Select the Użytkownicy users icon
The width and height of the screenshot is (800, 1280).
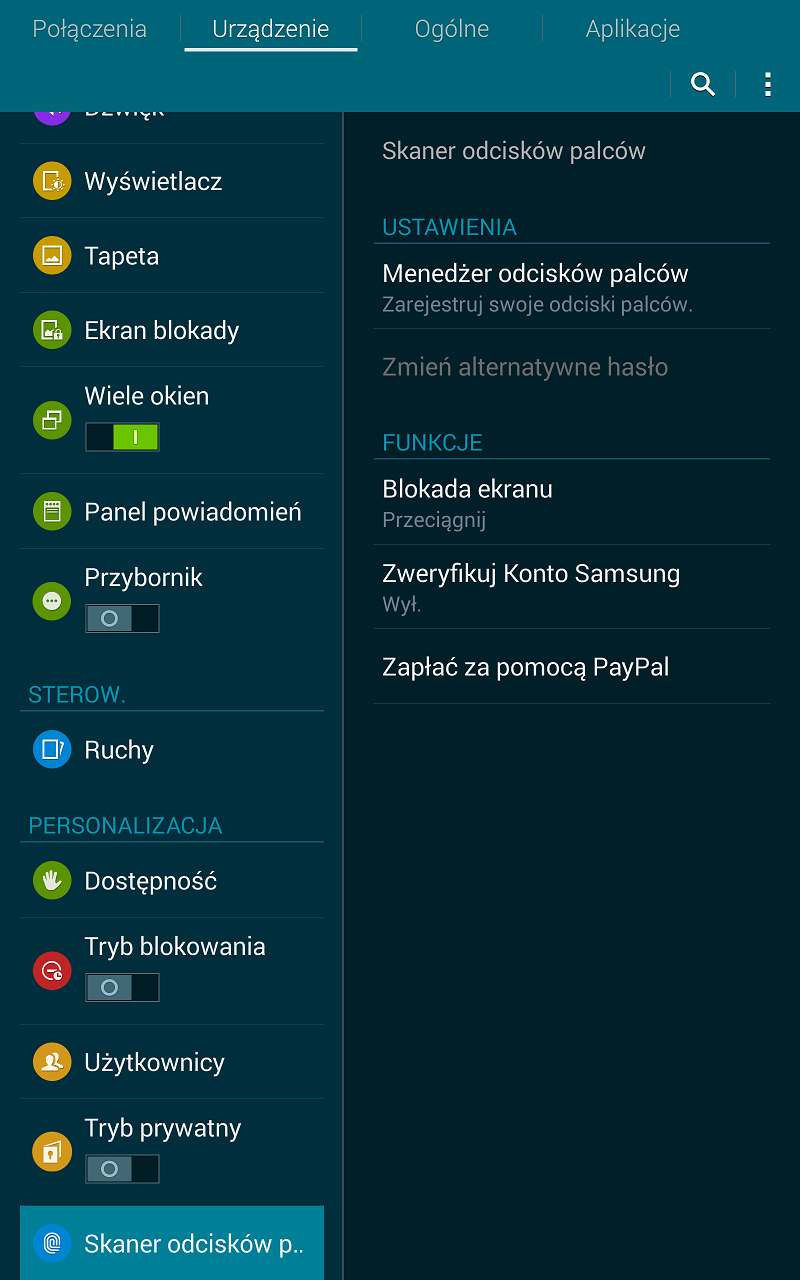[52, 1061]
